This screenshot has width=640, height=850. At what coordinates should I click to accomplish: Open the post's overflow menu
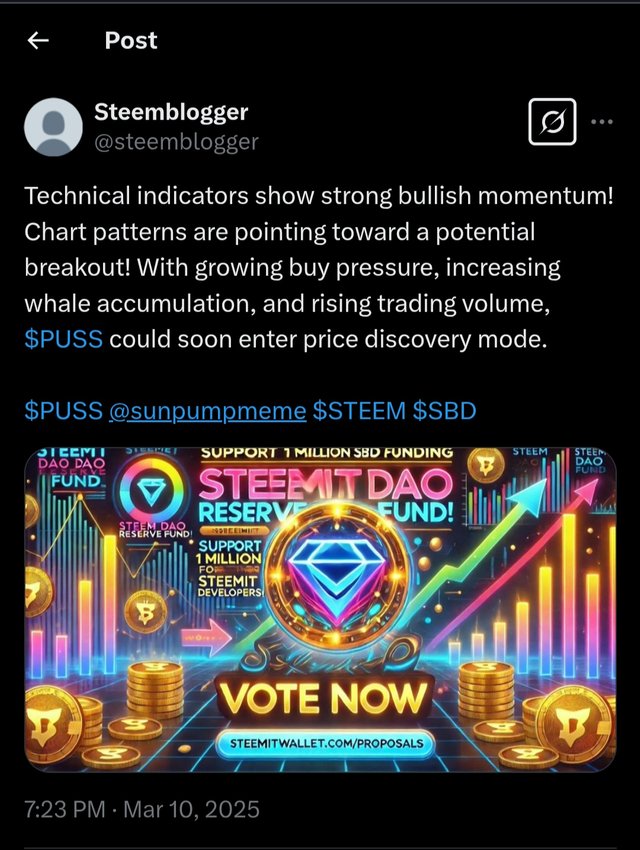[x=601, y=123]
